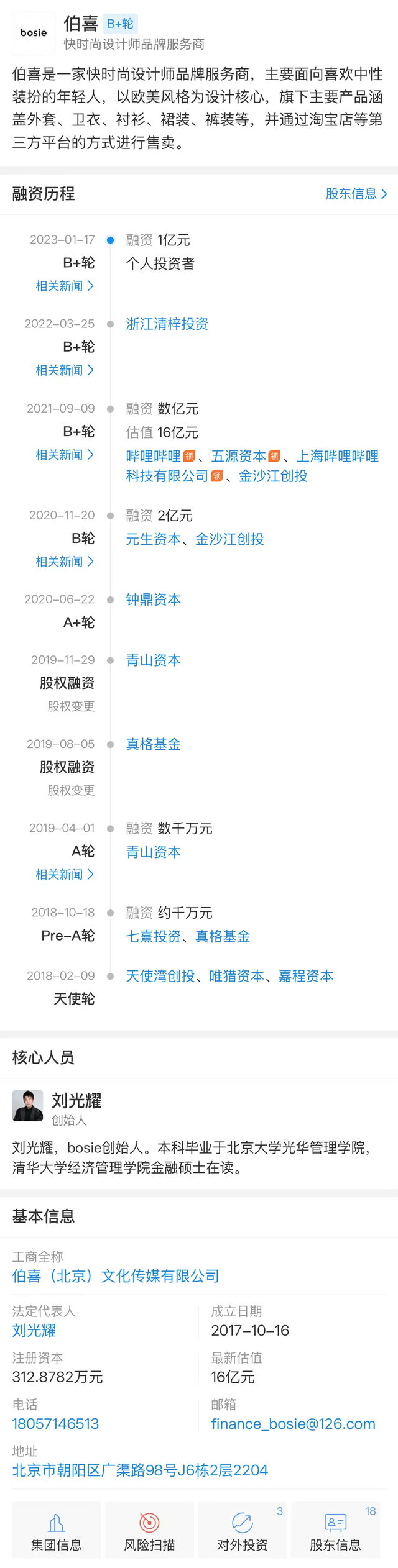Email finance_bosie@126.com
The width and height of the screenshot is (398, 1568).
tap(293, 1424)
